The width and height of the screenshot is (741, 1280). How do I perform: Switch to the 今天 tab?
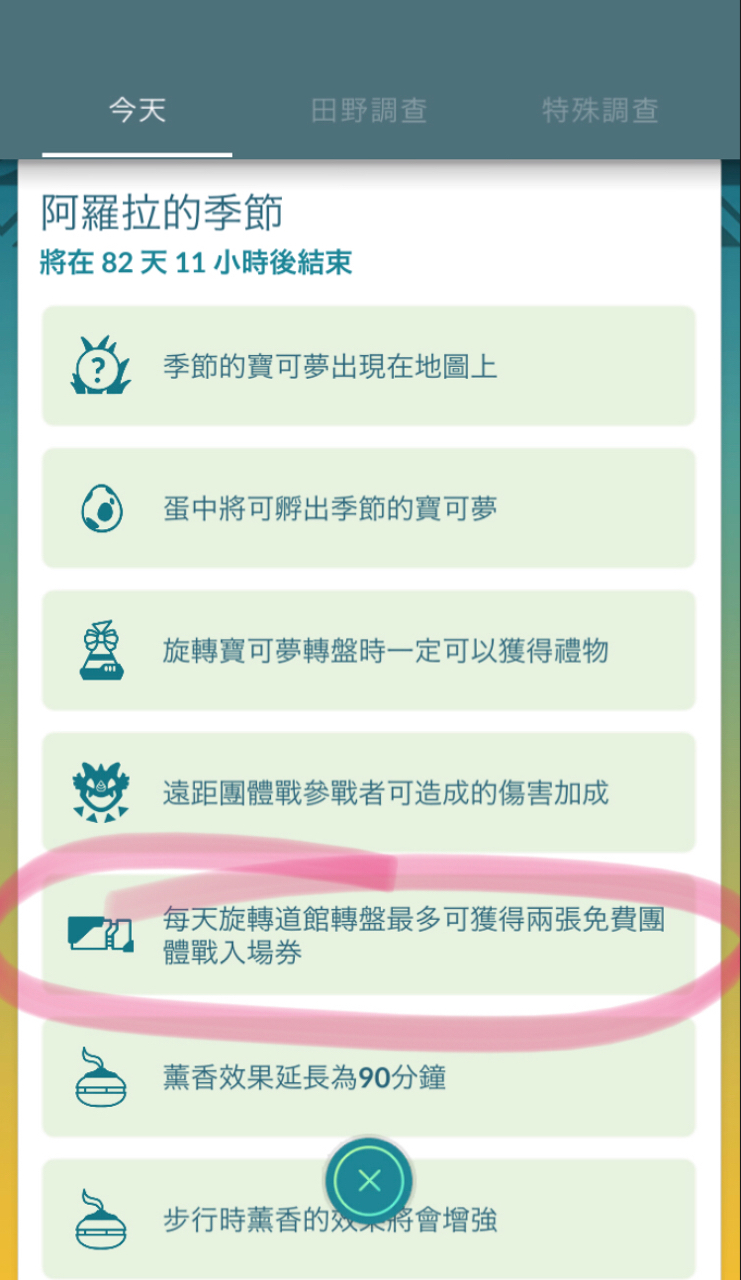pyautogui.click(x=137, y=110)
